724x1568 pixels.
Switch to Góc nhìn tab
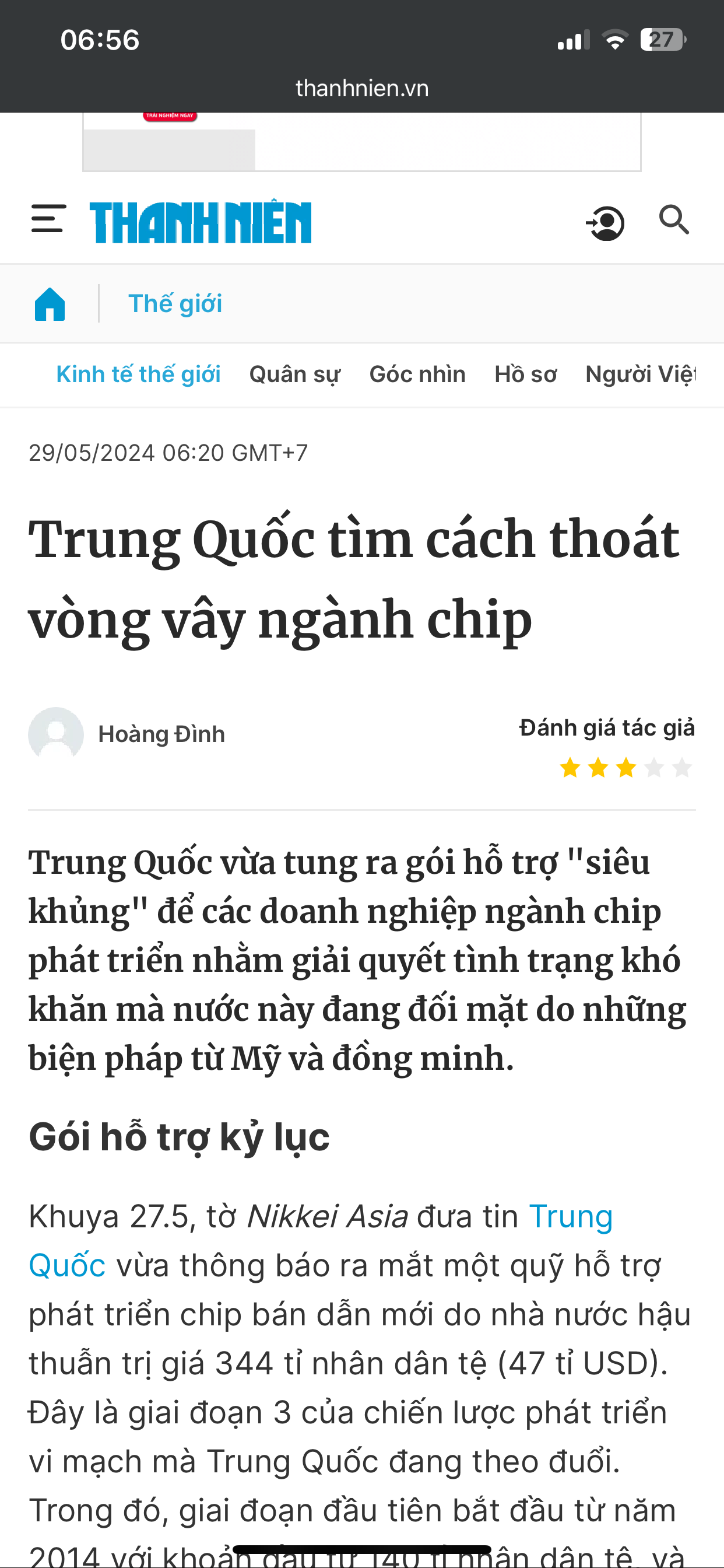[417, 374]
